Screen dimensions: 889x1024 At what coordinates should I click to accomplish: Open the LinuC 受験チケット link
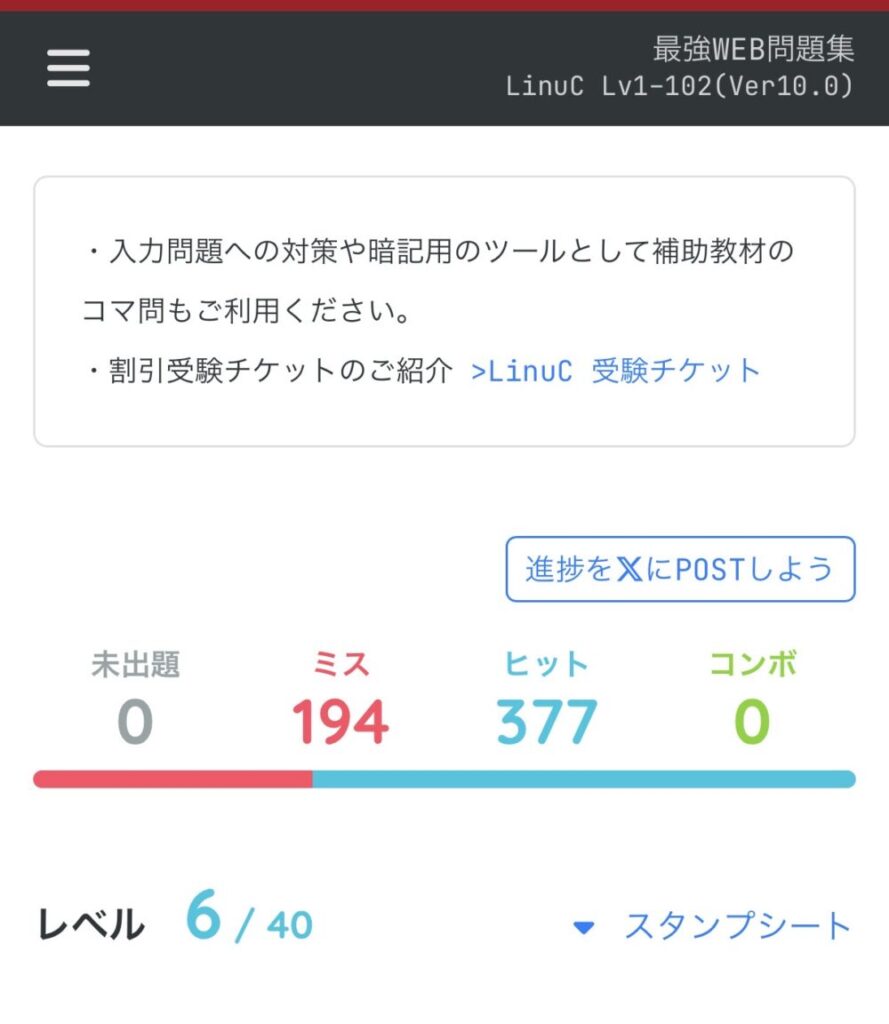click(x=616, y=372)
